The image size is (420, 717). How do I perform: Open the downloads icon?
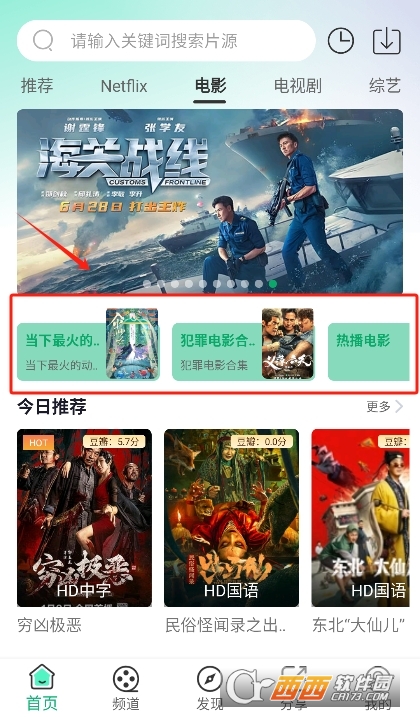(x=387, y=41)
